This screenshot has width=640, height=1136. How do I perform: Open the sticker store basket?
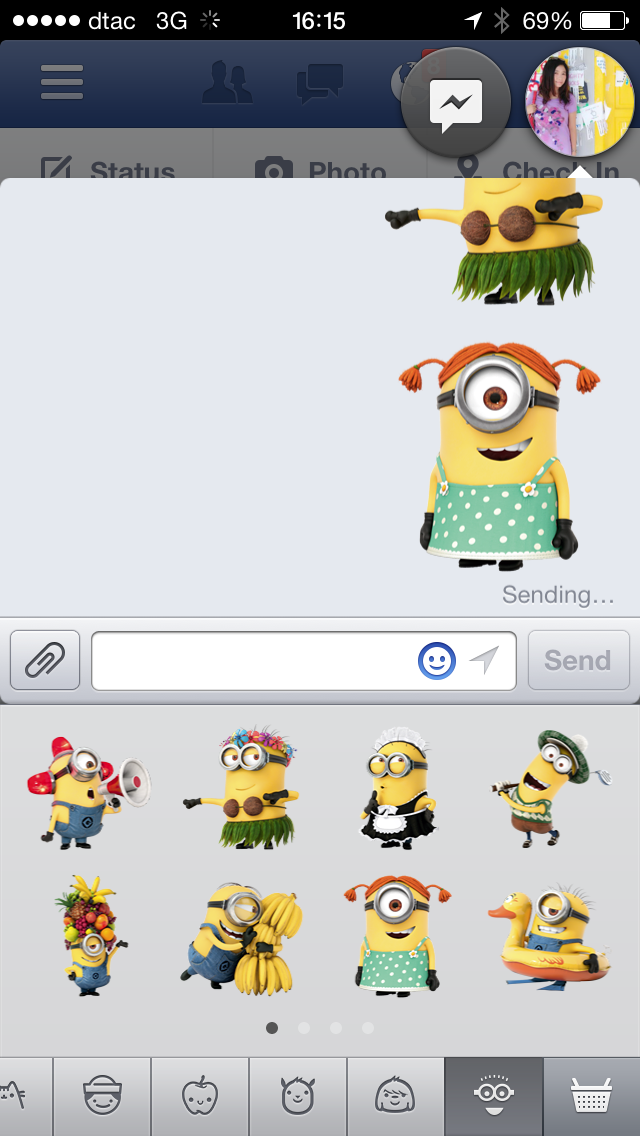[x=592, y=1097]
